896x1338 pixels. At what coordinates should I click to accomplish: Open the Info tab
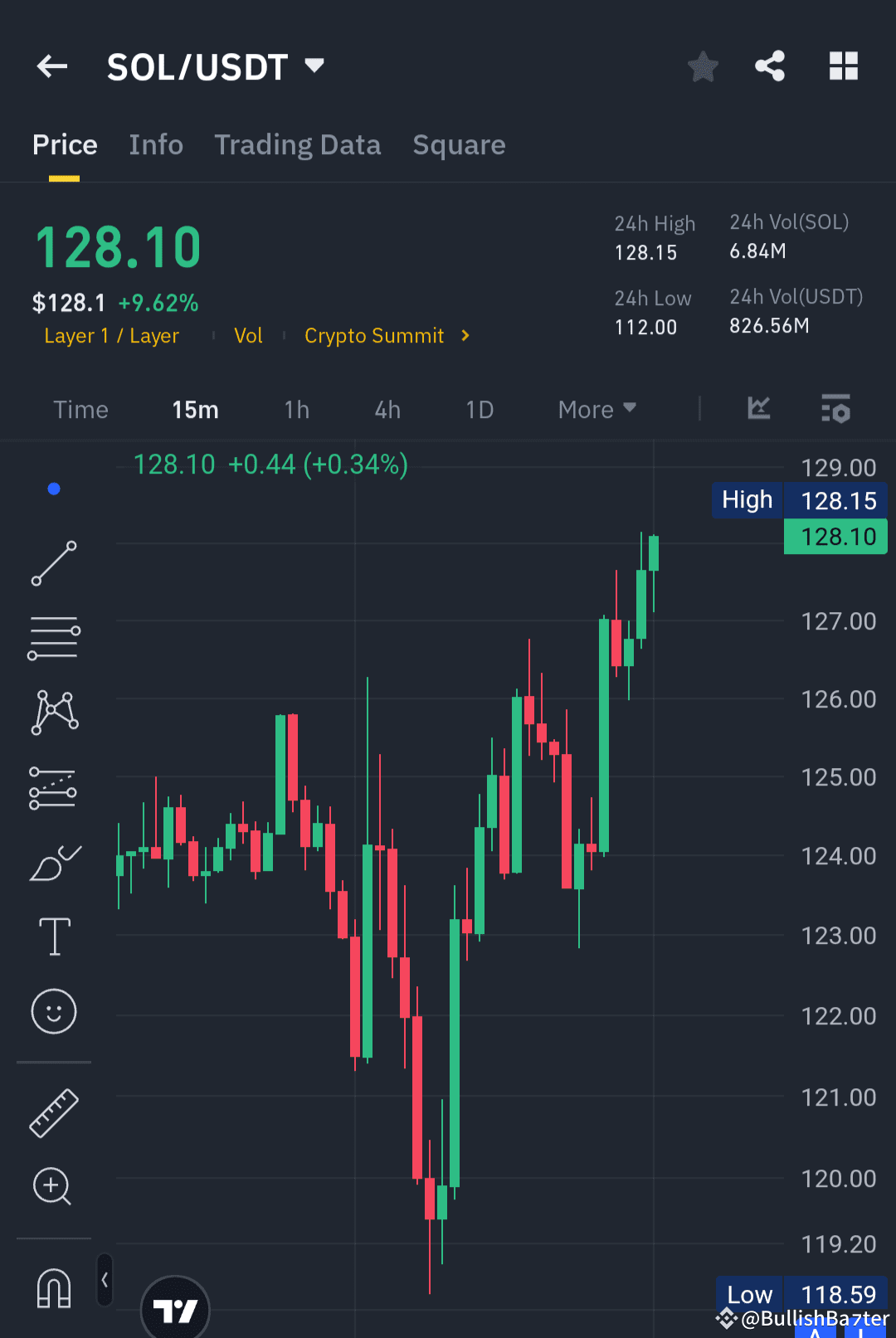pos(156,144)
